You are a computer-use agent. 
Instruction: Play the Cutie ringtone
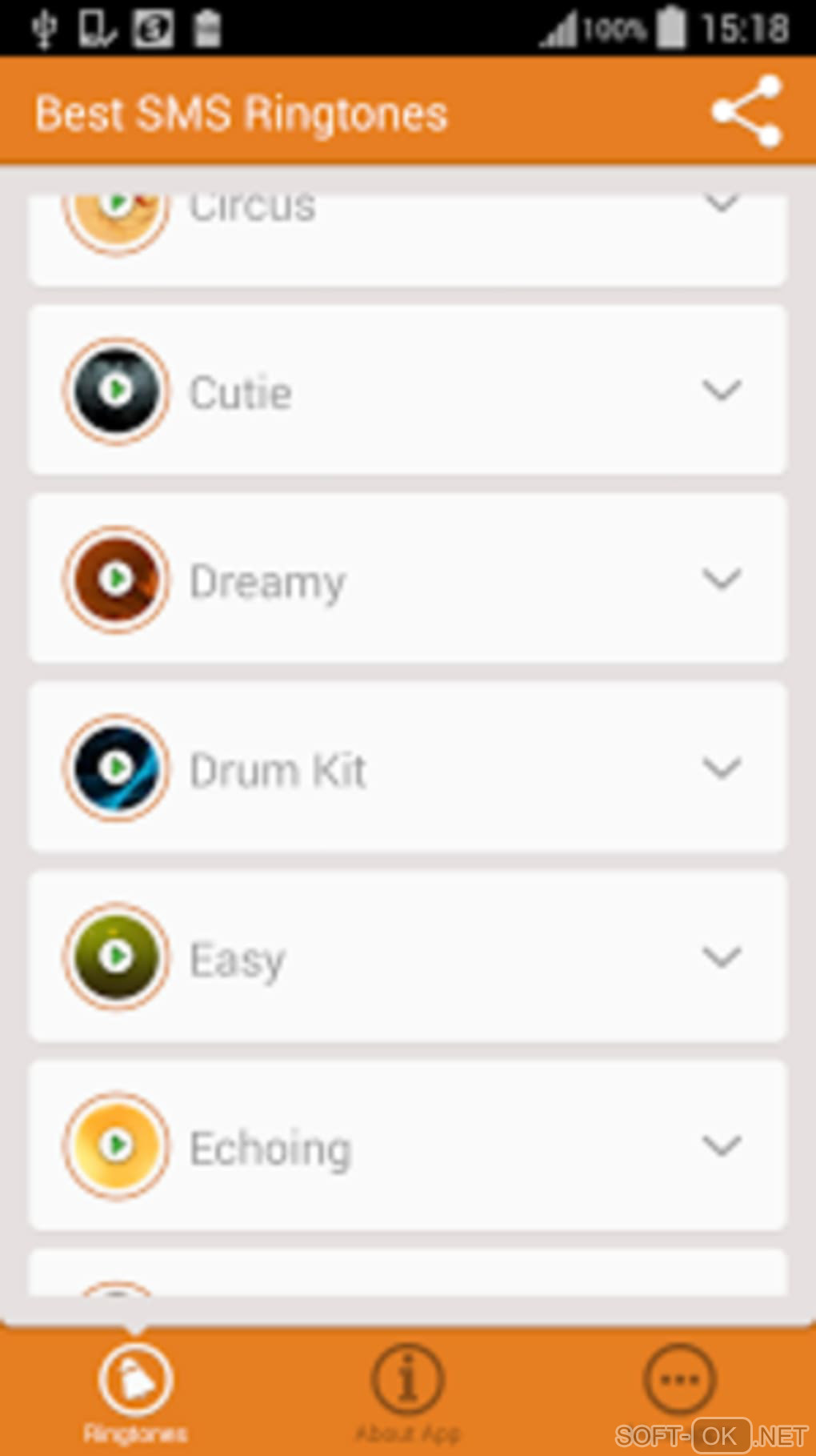pyautogui.click(x=117, y=391)
